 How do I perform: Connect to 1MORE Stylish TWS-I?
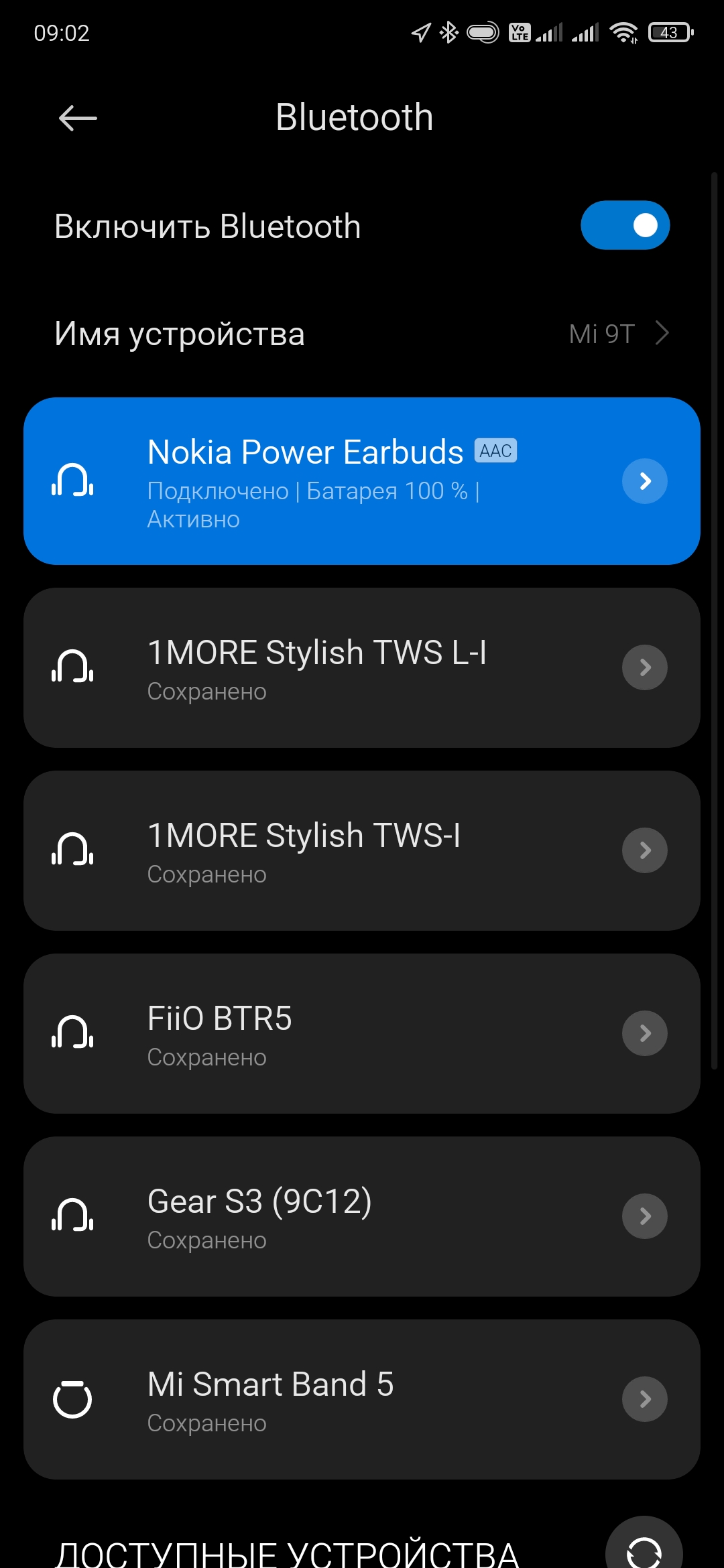pos(322,851)
